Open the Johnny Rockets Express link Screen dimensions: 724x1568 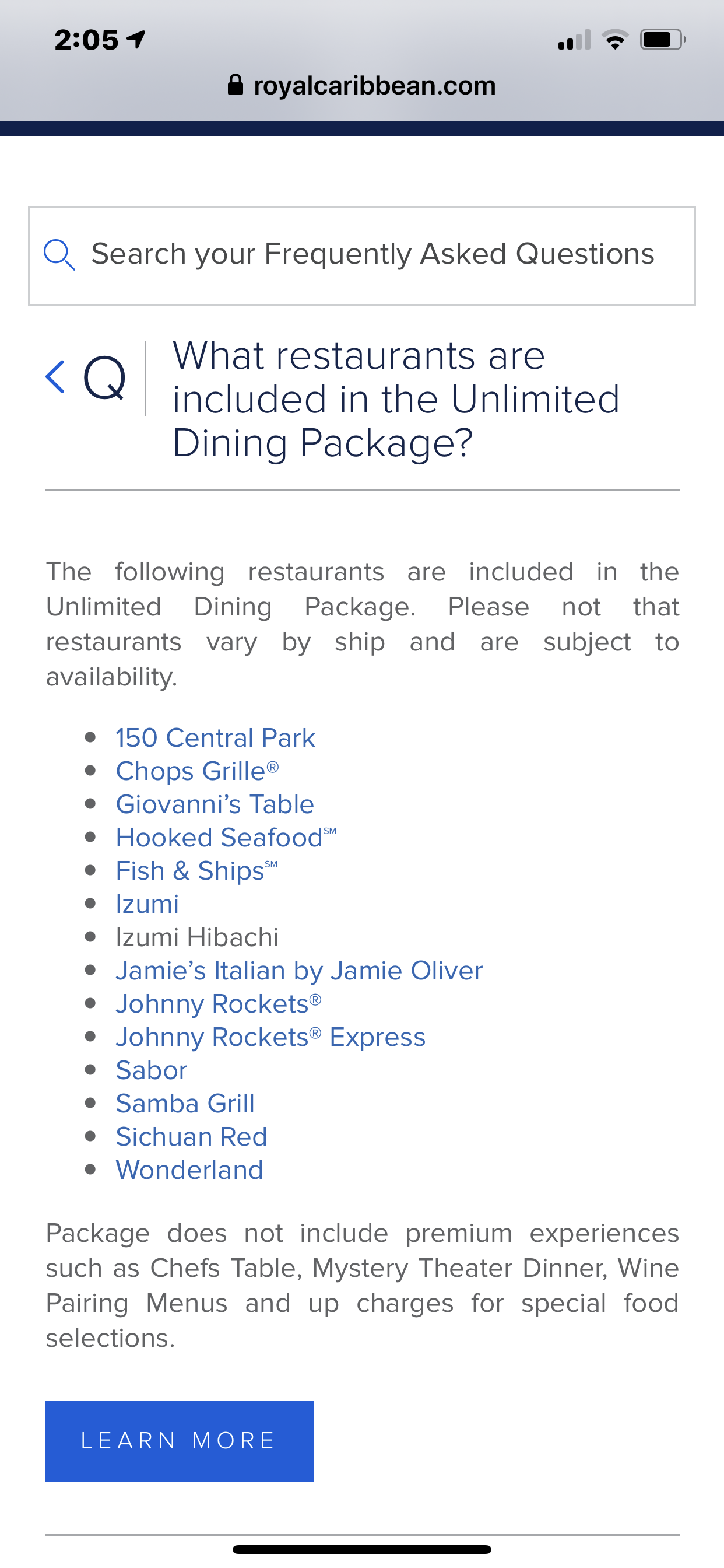(x=270, y=1037)
